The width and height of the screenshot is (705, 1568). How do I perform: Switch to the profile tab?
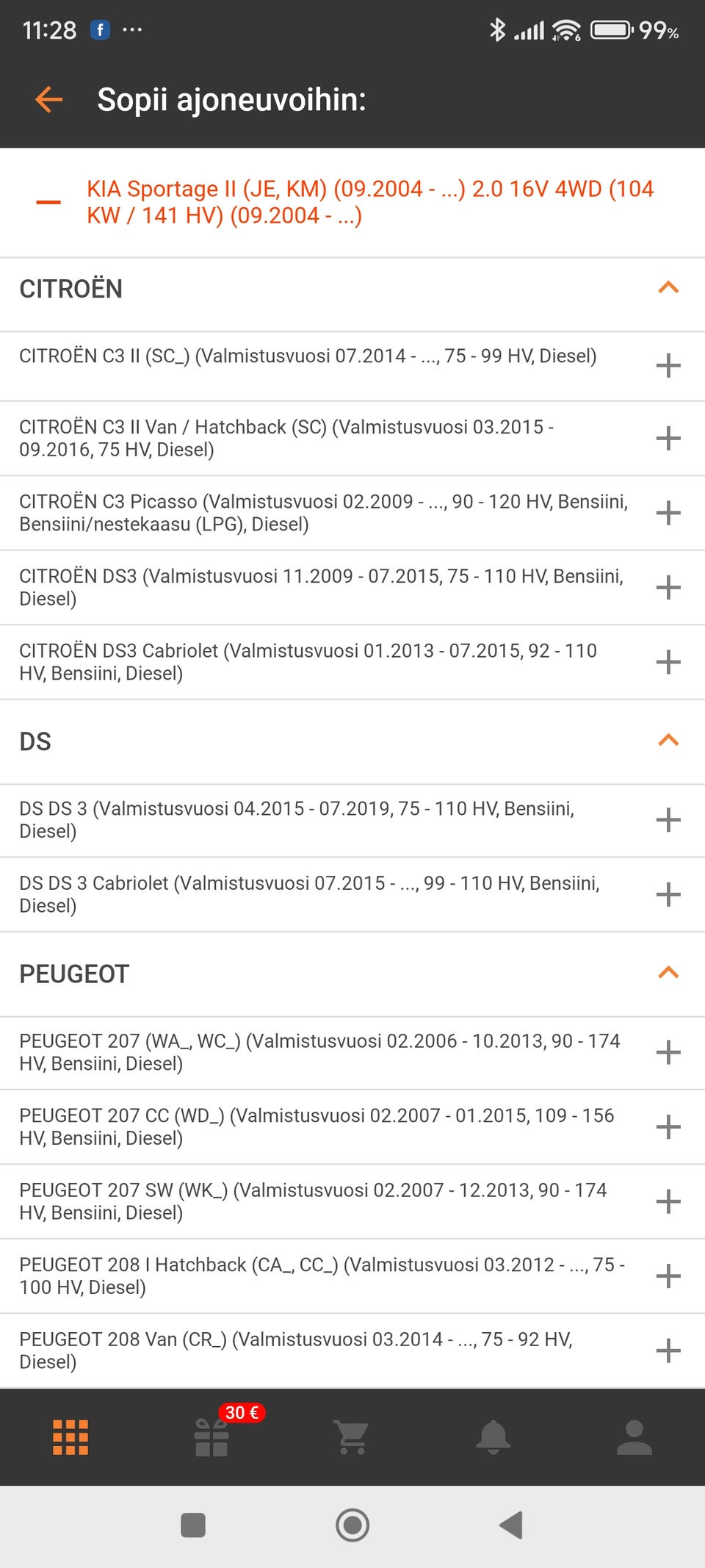pos(634,1437)
